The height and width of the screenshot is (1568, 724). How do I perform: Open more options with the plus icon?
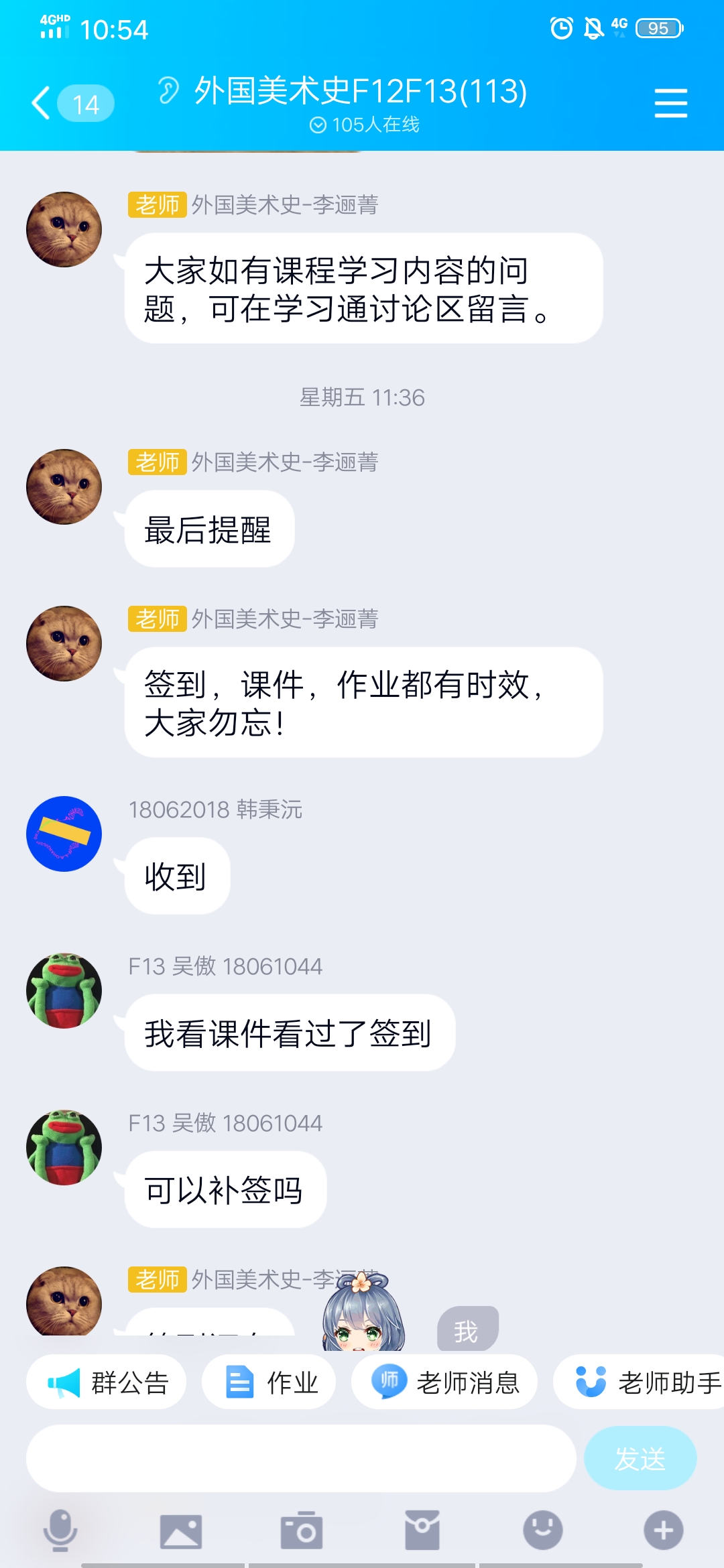(x=664, y=1530)
